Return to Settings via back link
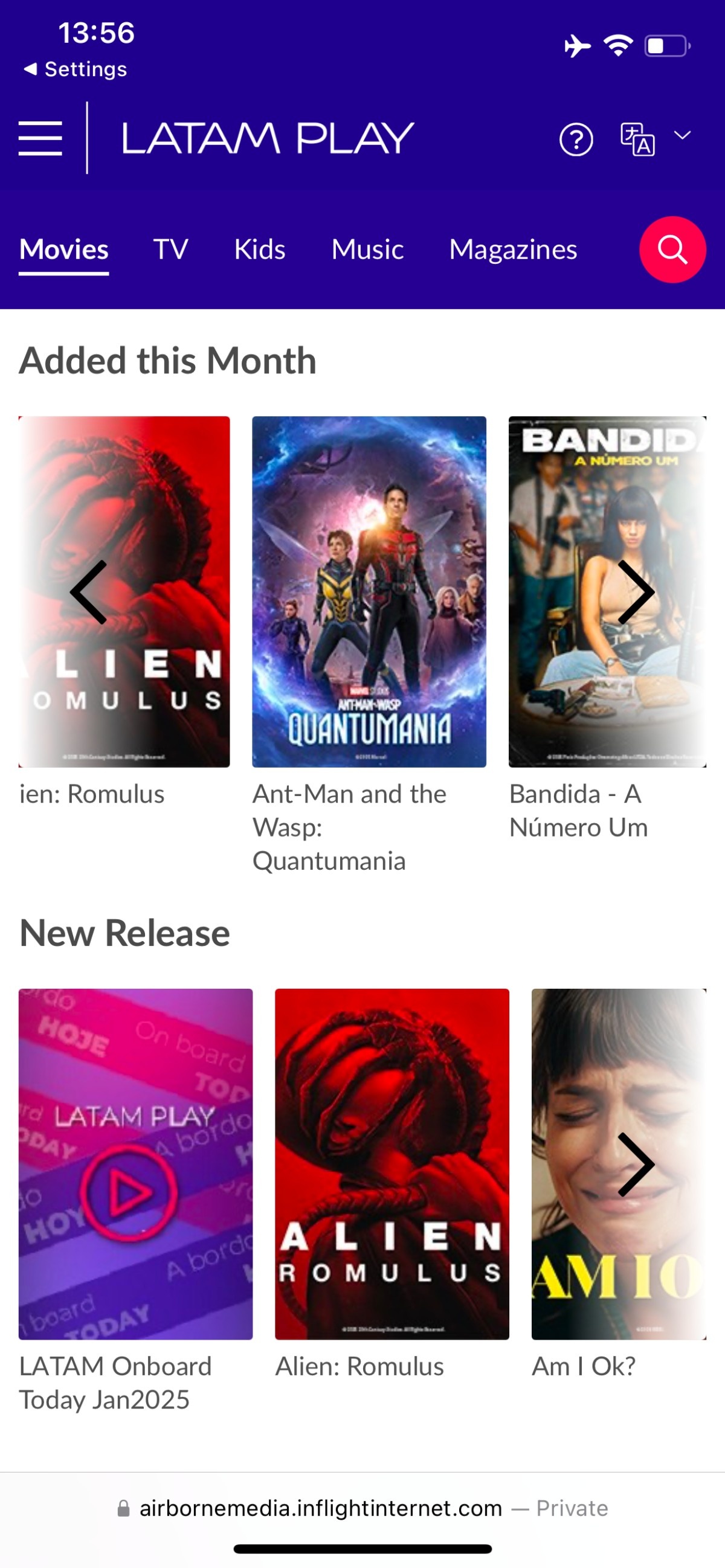Image resolution: width=725 pixels, height=1568 pixels. pyautogui.click(x=76, y=69)
